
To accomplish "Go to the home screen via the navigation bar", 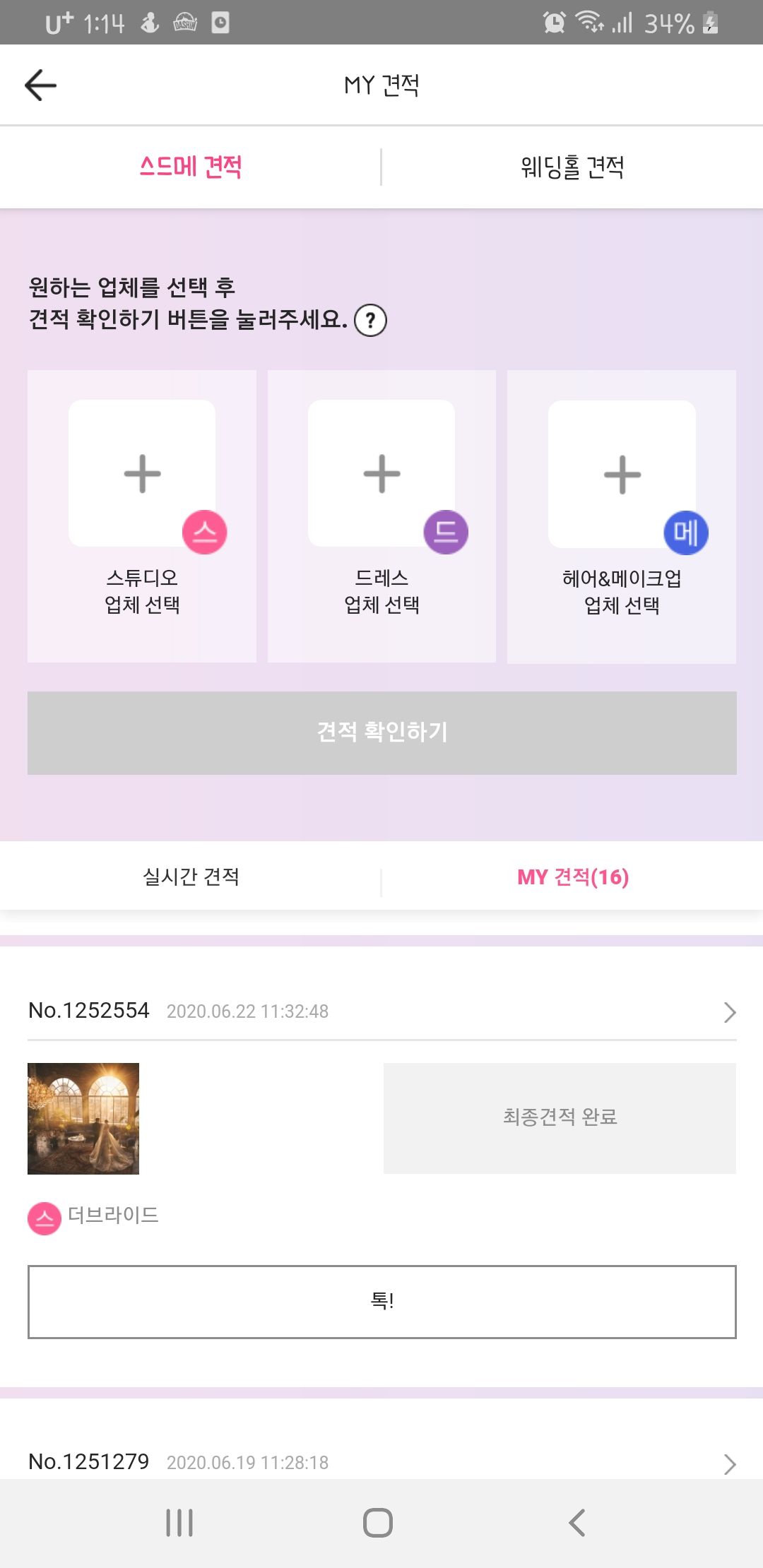I will [378, 1522].
